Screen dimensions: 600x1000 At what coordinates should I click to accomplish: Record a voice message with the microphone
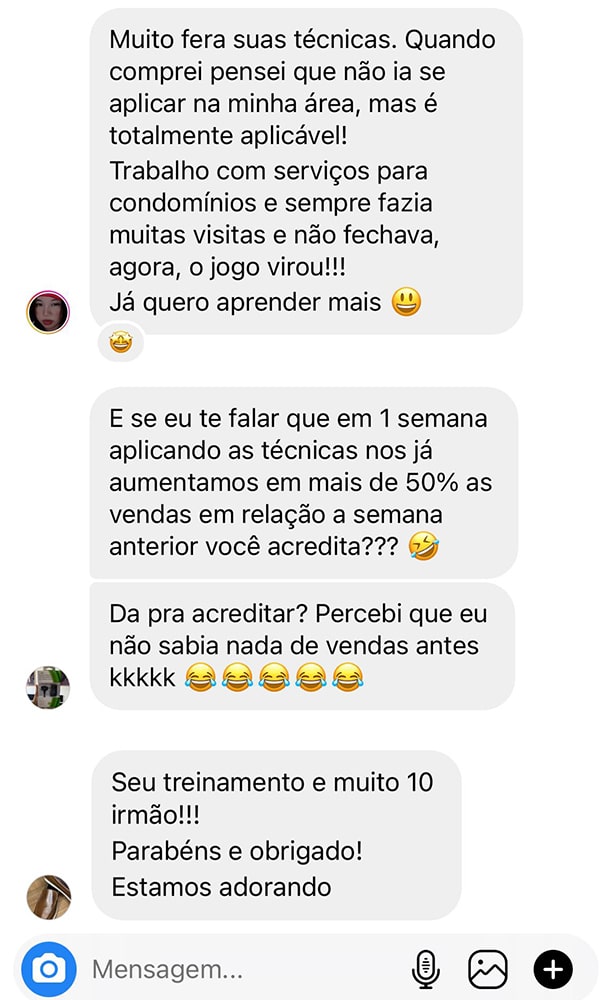[x=425, y=969]
